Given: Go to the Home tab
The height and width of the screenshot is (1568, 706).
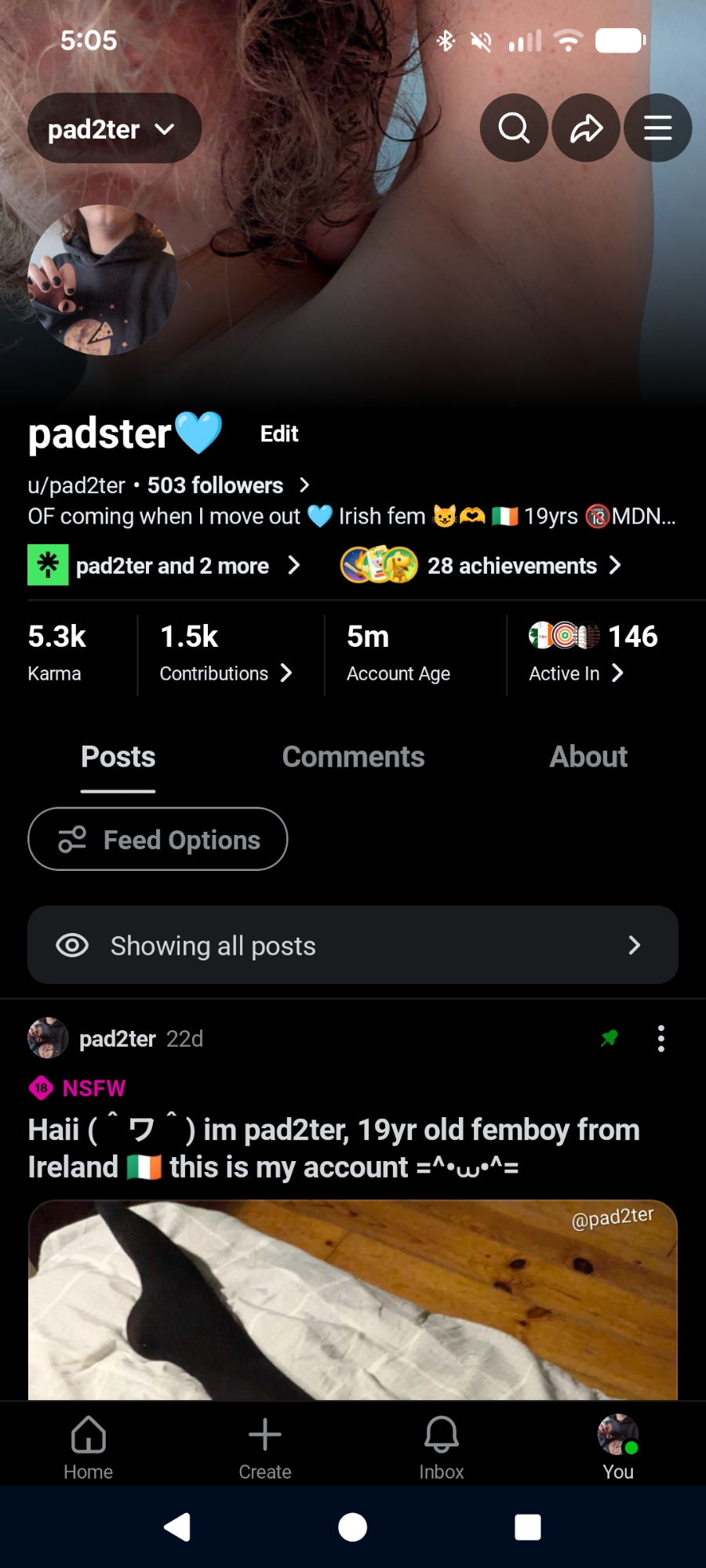Looking at the screenshot, I should coord(88,1446).
